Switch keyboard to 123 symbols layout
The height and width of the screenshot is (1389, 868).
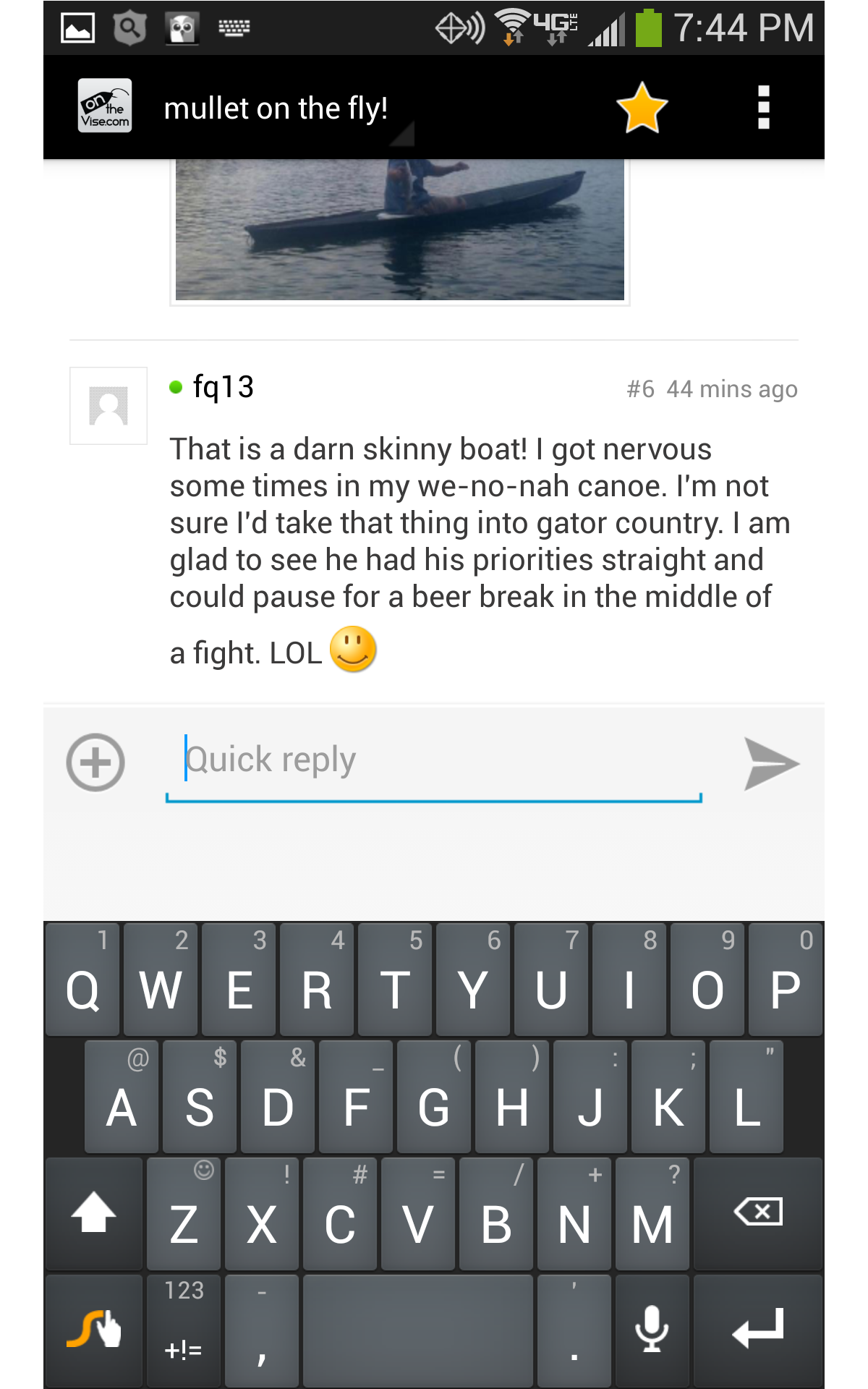[x=184, y=1330]
